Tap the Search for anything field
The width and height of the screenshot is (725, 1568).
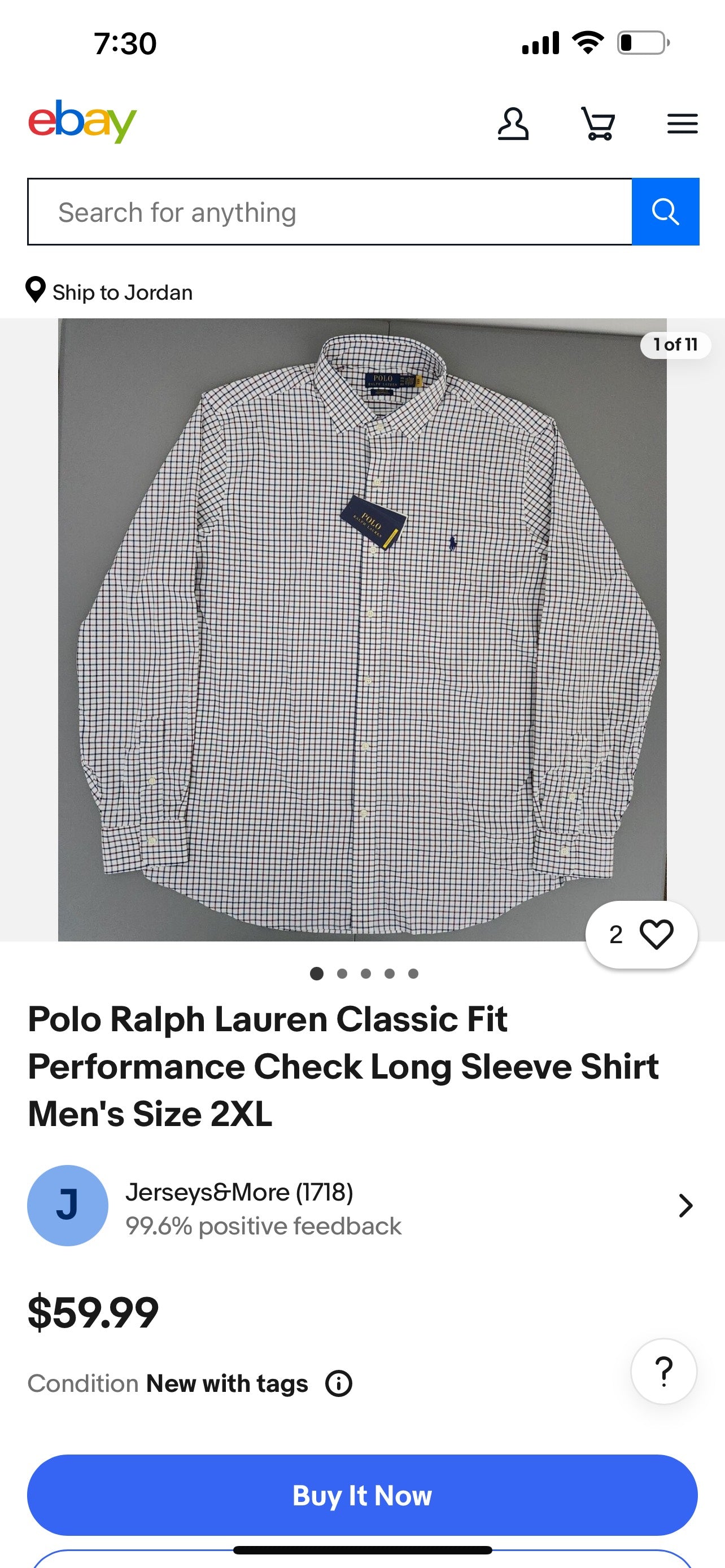pyautogui.click(x=329, y=212)
